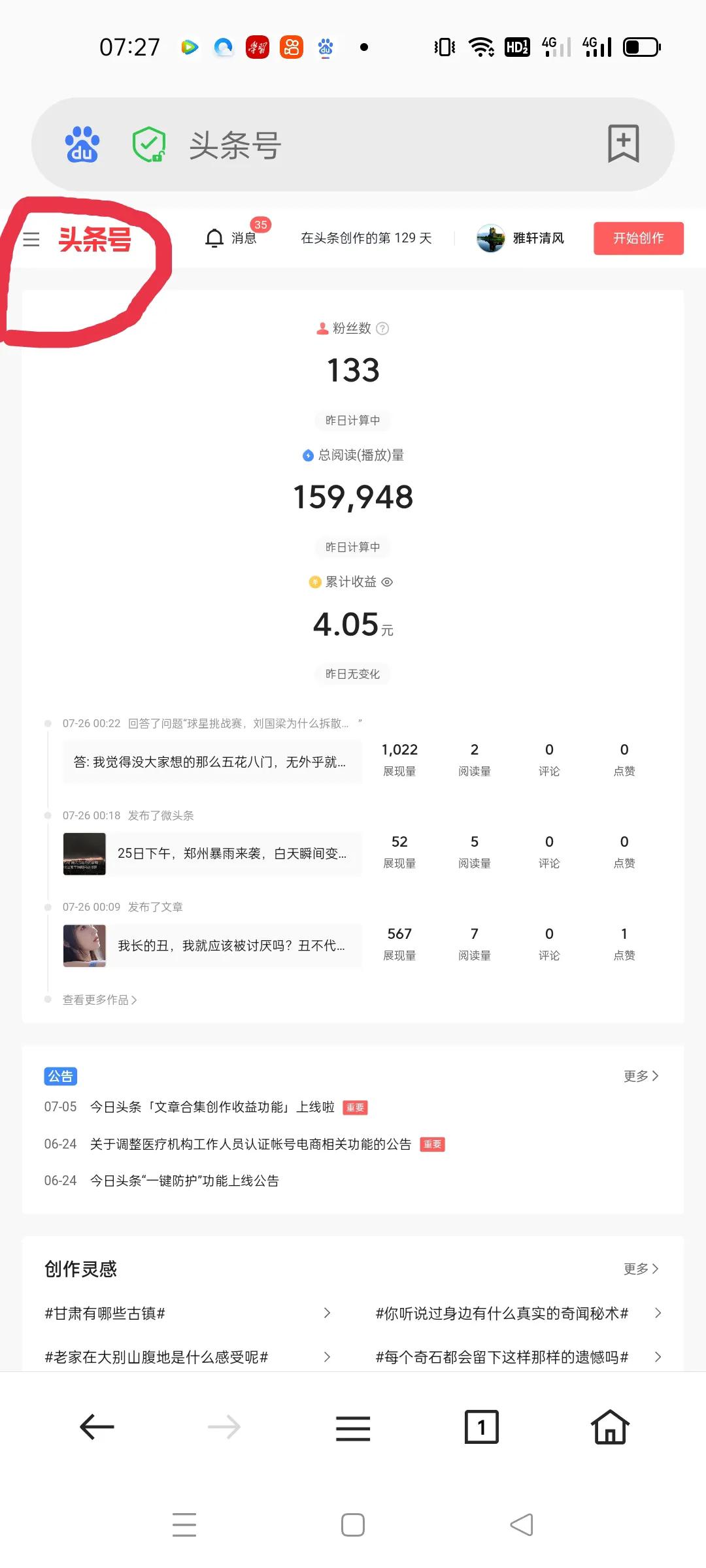Click the browser back arrow

click(x=93, y=1428)
